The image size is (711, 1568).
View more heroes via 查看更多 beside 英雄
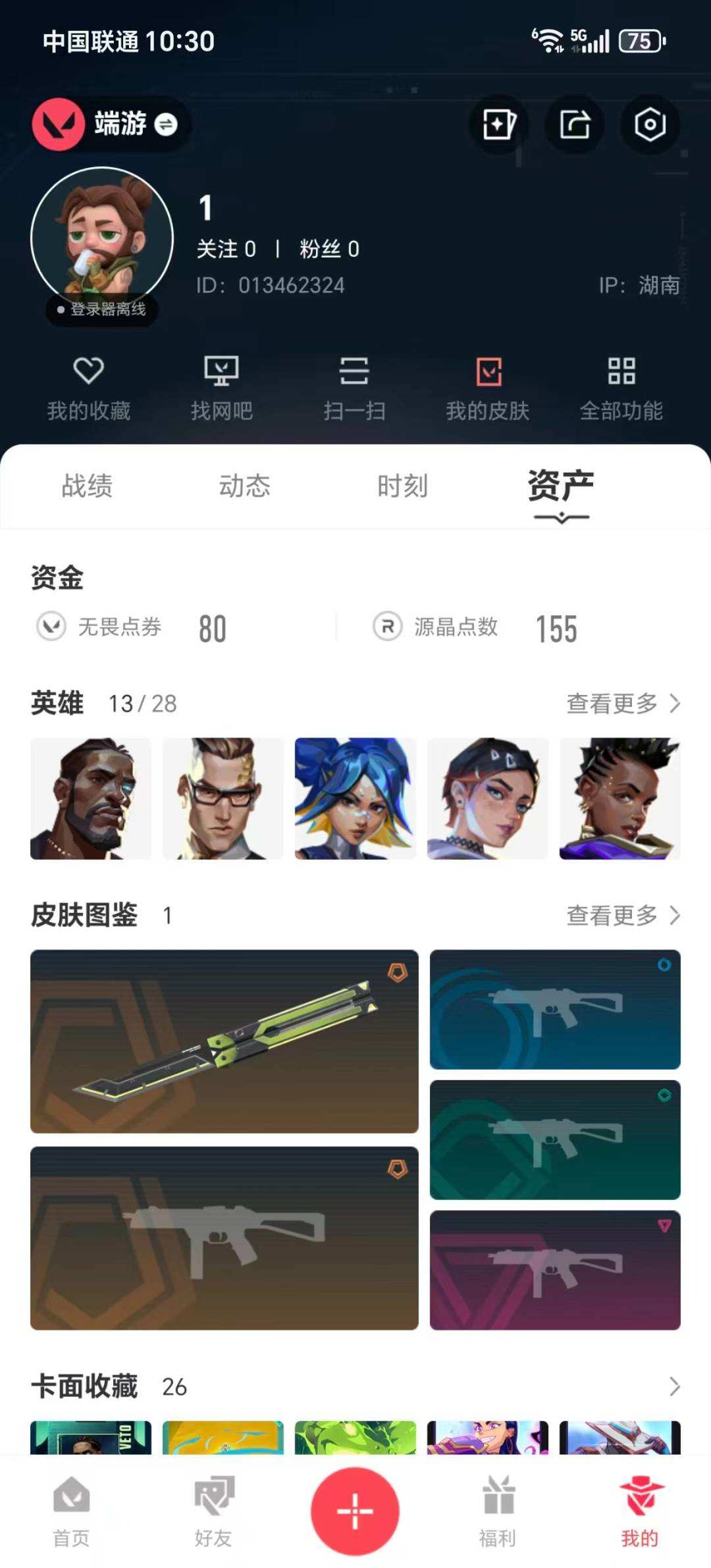[623, 703]
